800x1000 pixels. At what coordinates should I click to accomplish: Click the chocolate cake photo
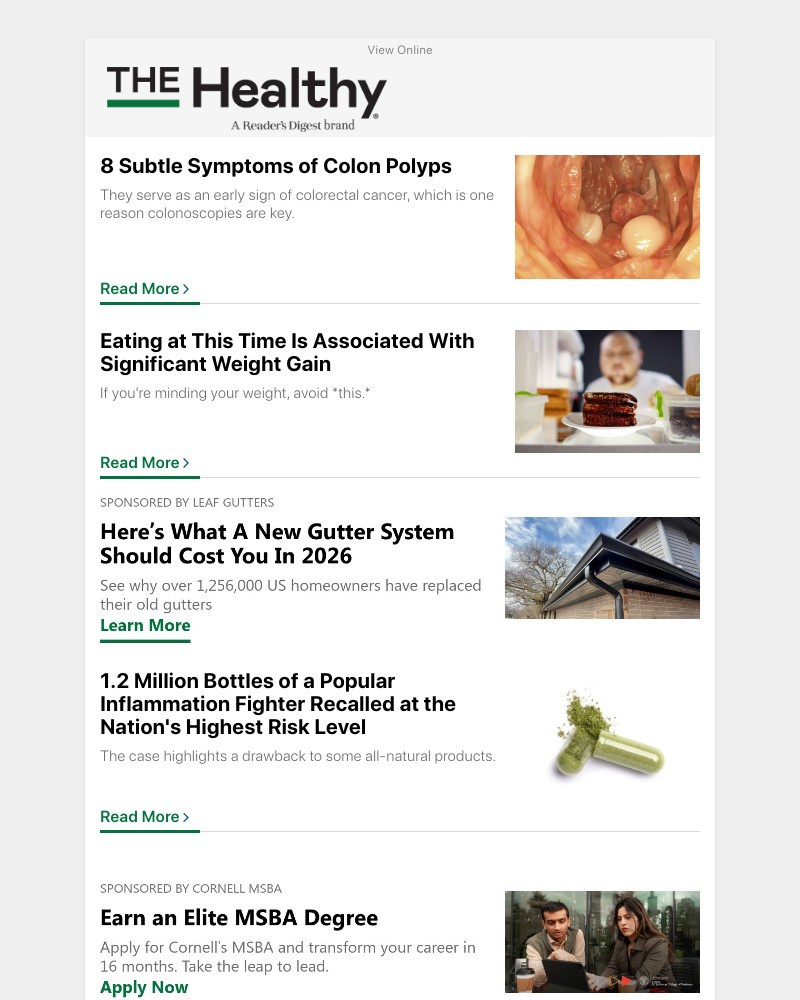pos(607,391)
